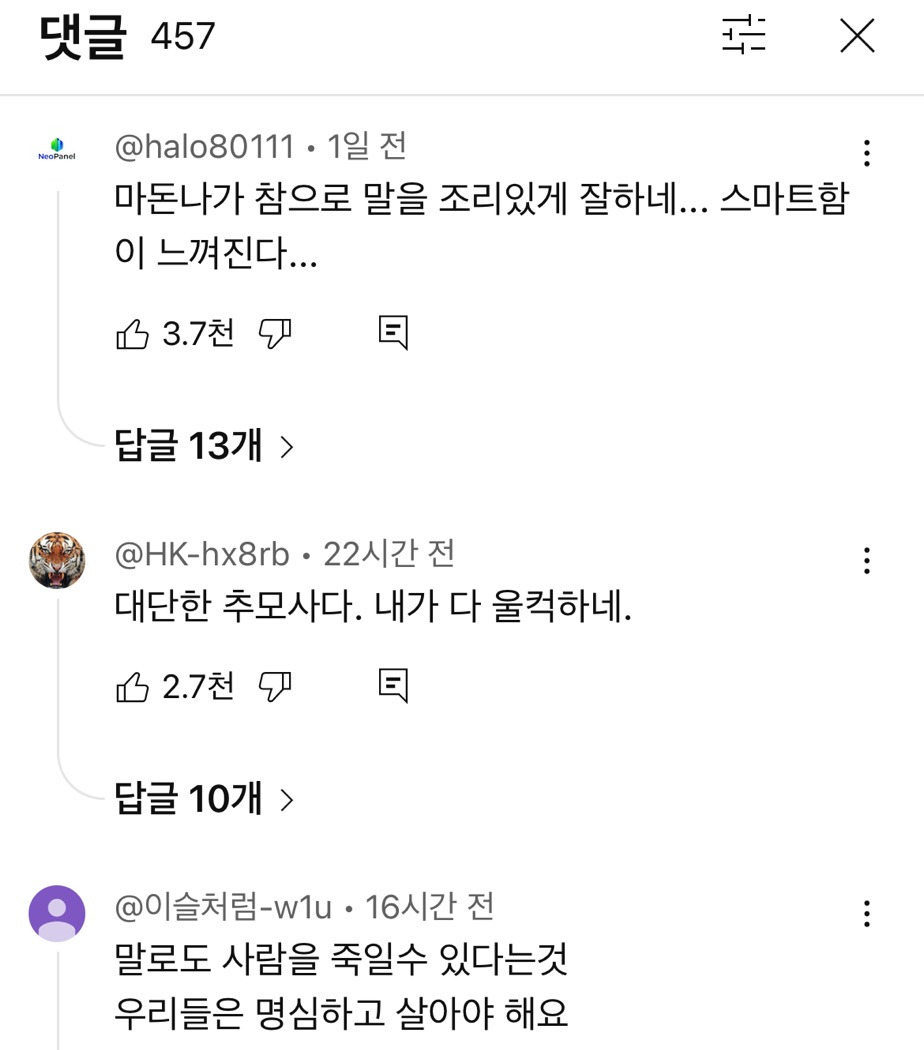This screenshot has width=924, height=1050.
Task: Open the comment sort filter
Action: [743, 35]
